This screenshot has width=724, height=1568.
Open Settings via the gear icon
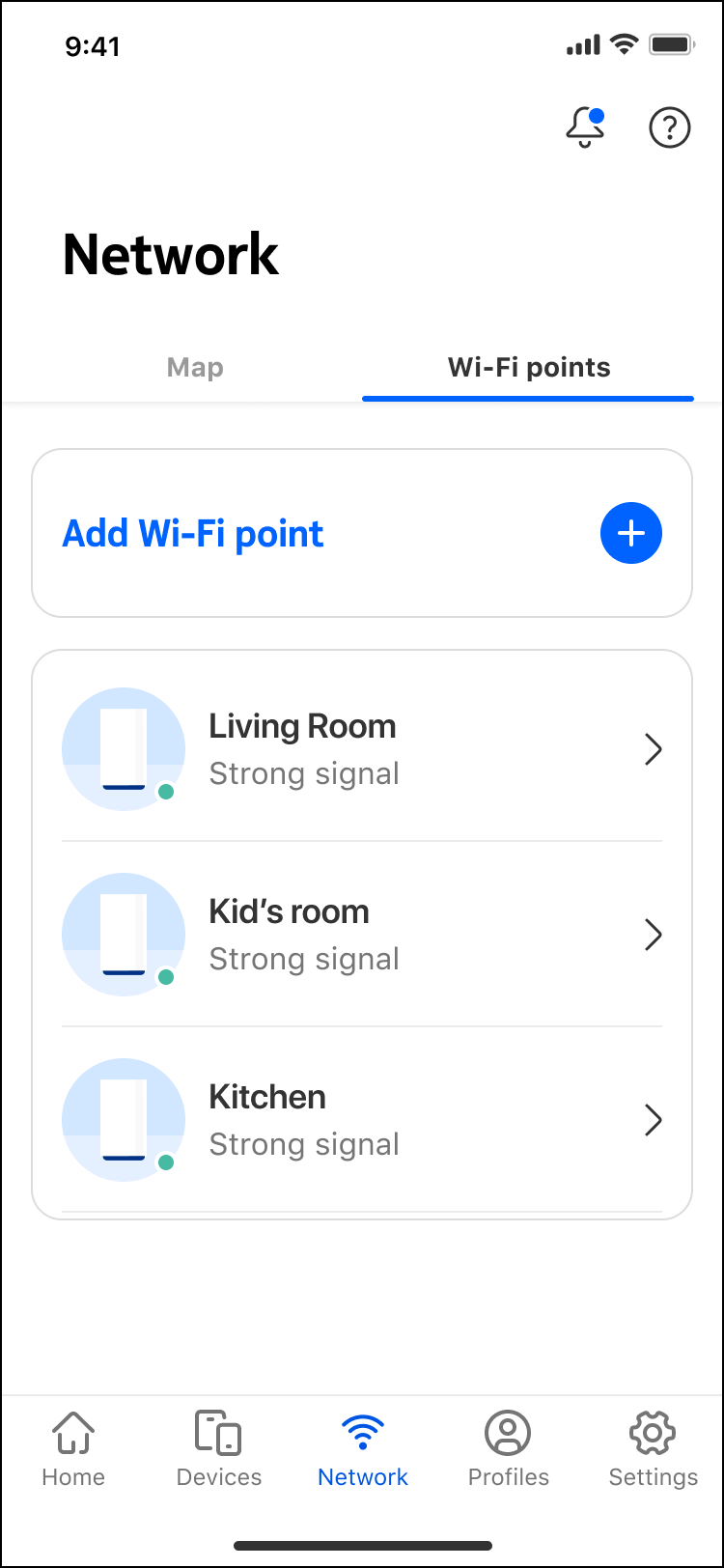(x=653, y=1447)
